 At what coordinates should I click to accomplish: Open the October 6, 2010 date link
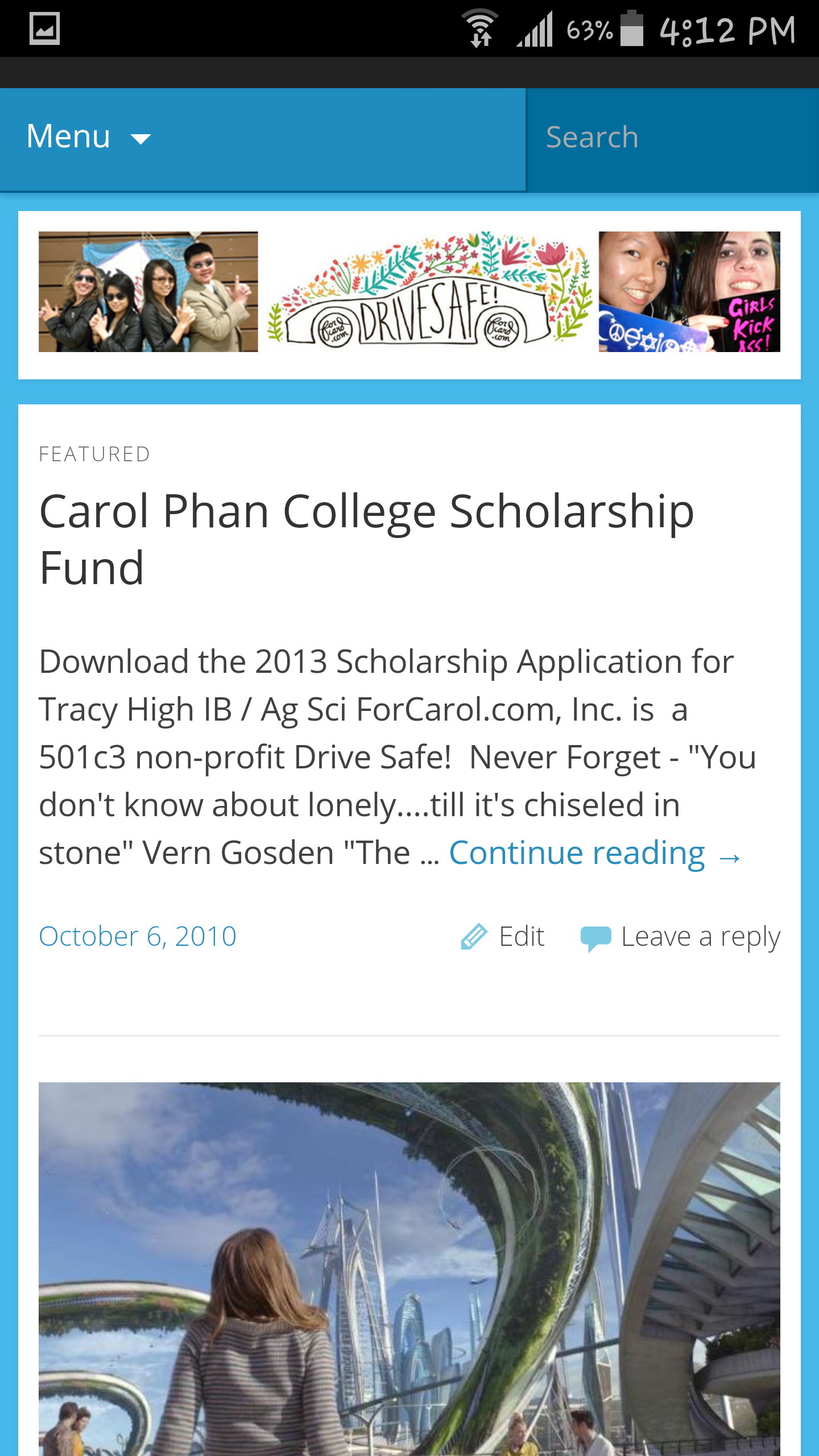138,936
